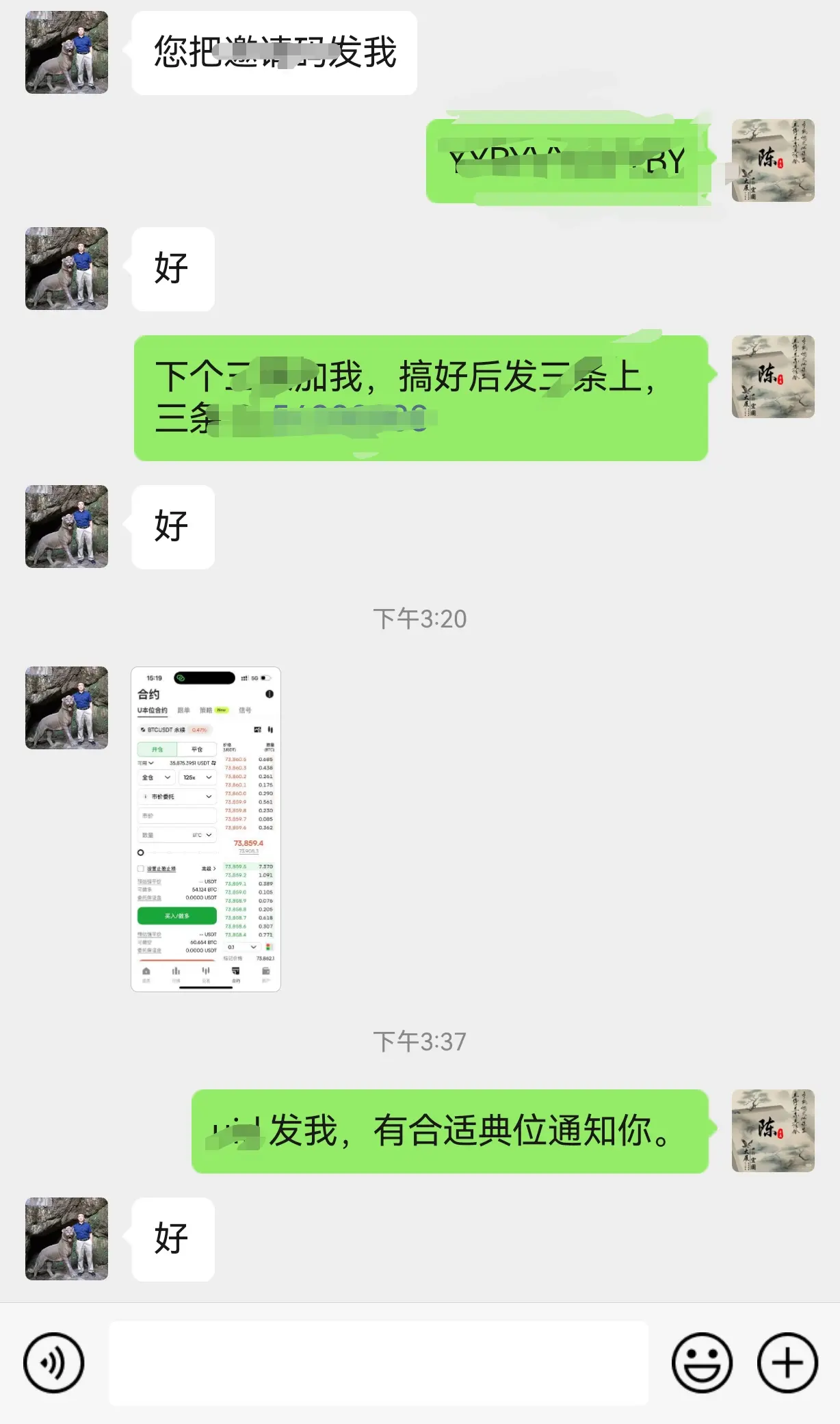Select the 合约 icon in the bottom navigation

[236, 973]
